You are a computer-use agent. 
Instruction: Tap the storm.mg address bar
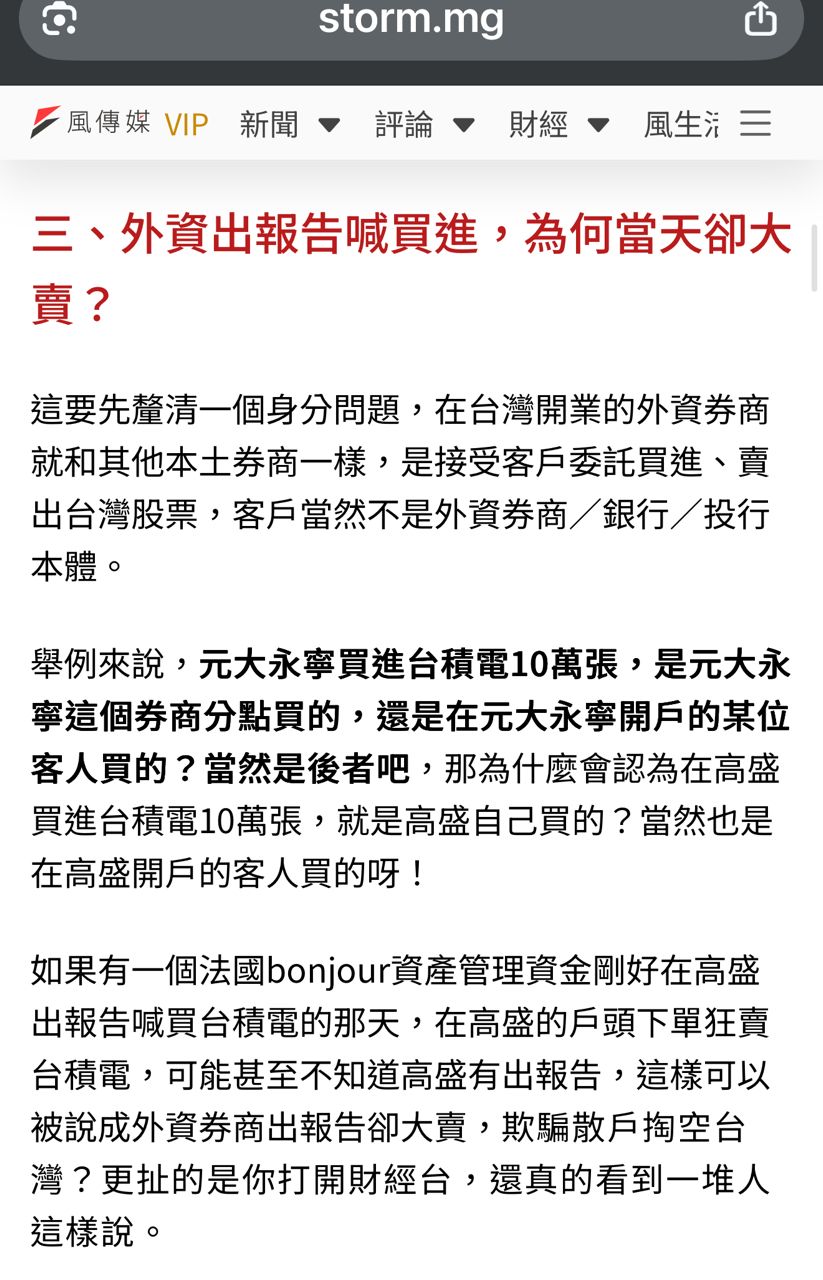click(x=411, y=20)
